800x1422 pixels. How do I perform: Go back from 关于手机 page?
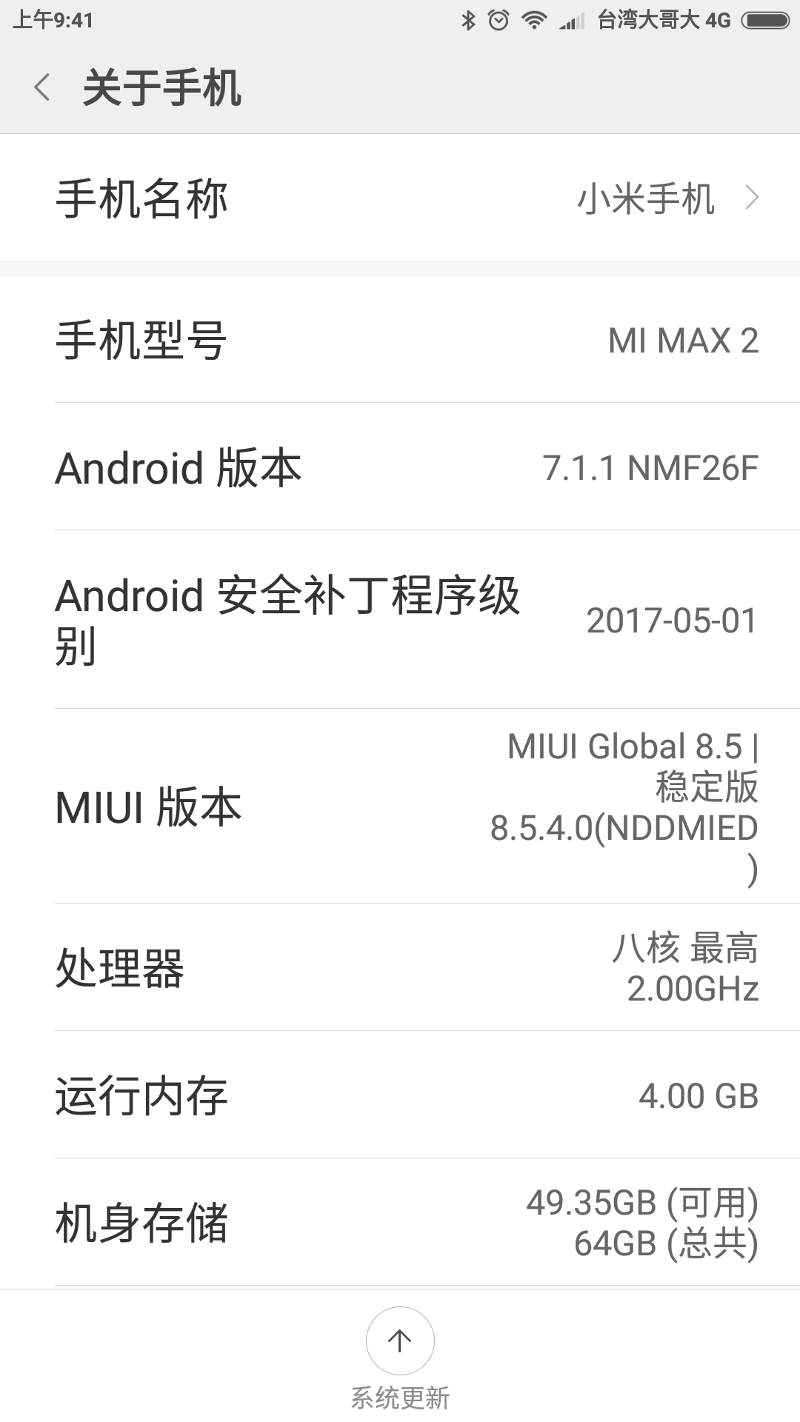[x=42, y=88]
